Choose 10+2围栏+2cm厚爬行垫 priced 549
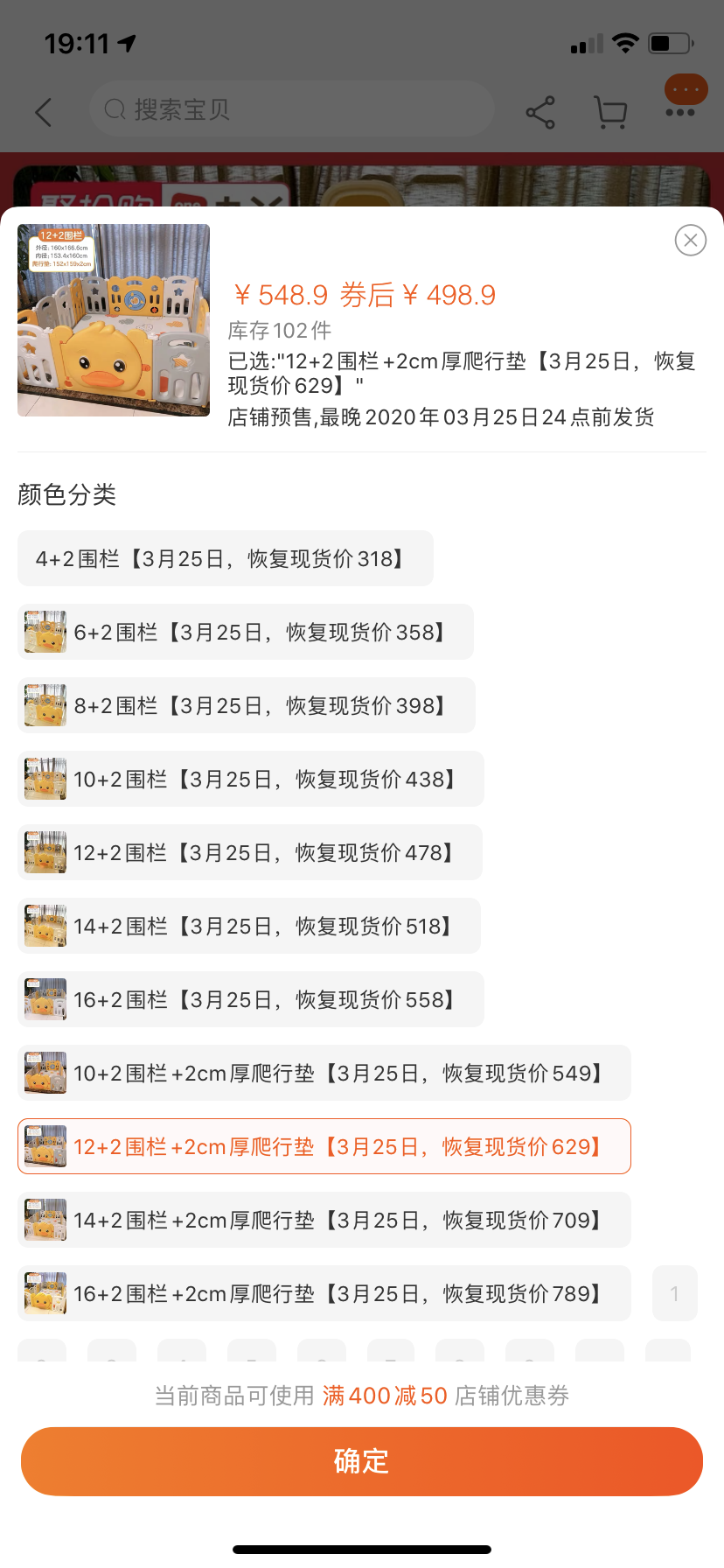This screenshot has width=724, height=1568. 324,1073
